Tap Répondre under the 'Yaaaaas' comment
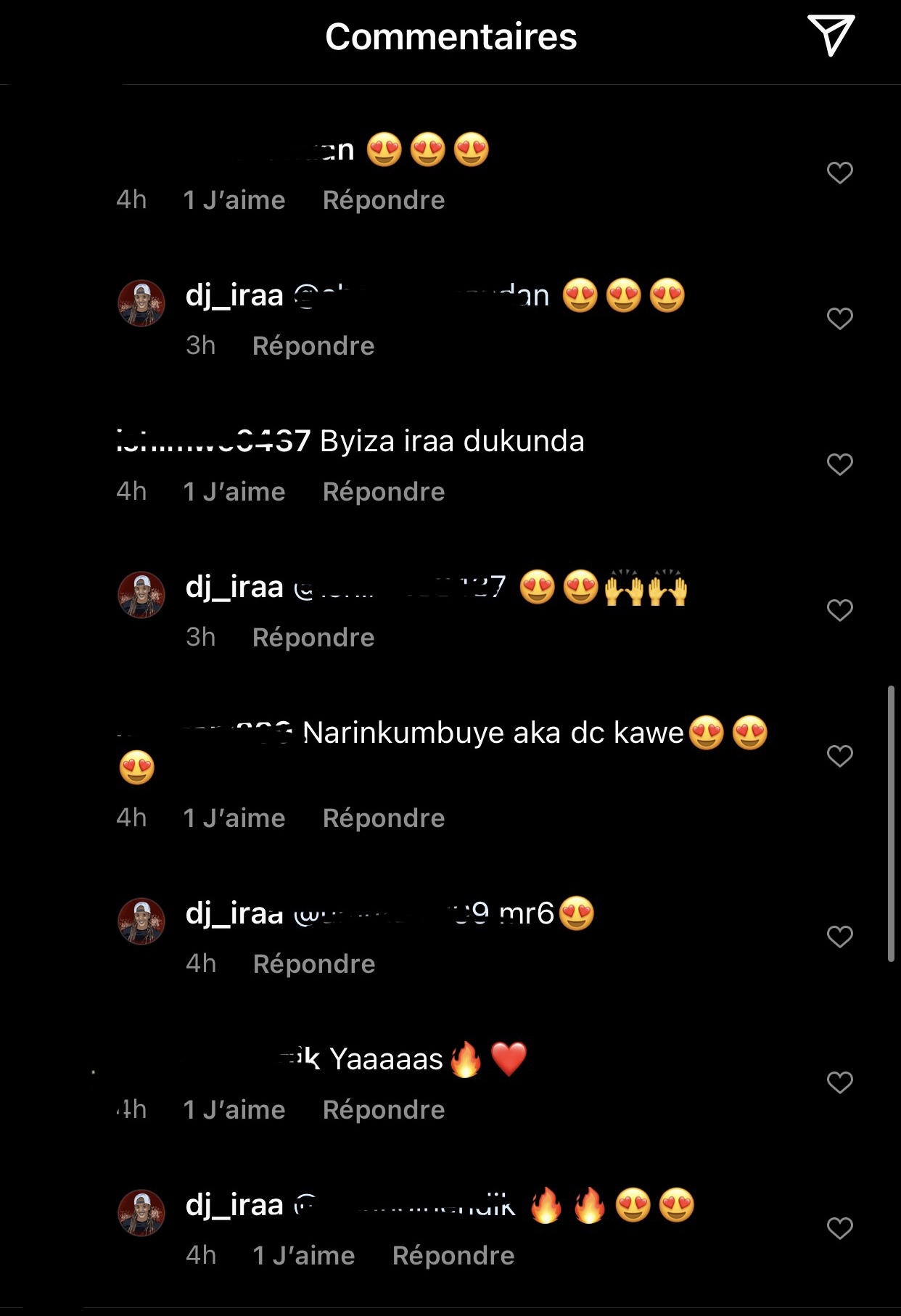Screen dimensions: 901x1316 point(383,1110)
